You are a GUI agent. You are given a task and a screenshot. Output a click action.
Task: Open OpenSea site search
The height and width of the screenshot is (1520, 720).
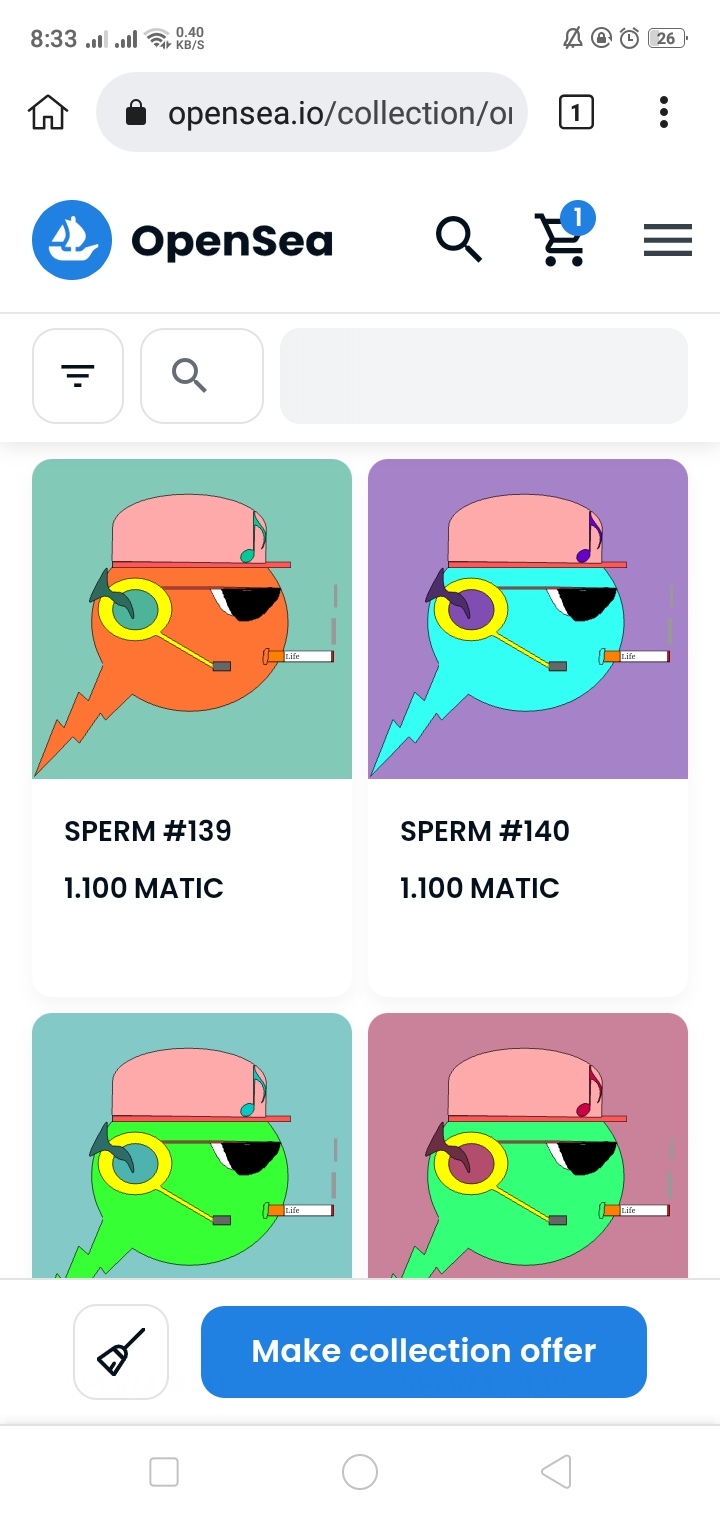(459, 240)
